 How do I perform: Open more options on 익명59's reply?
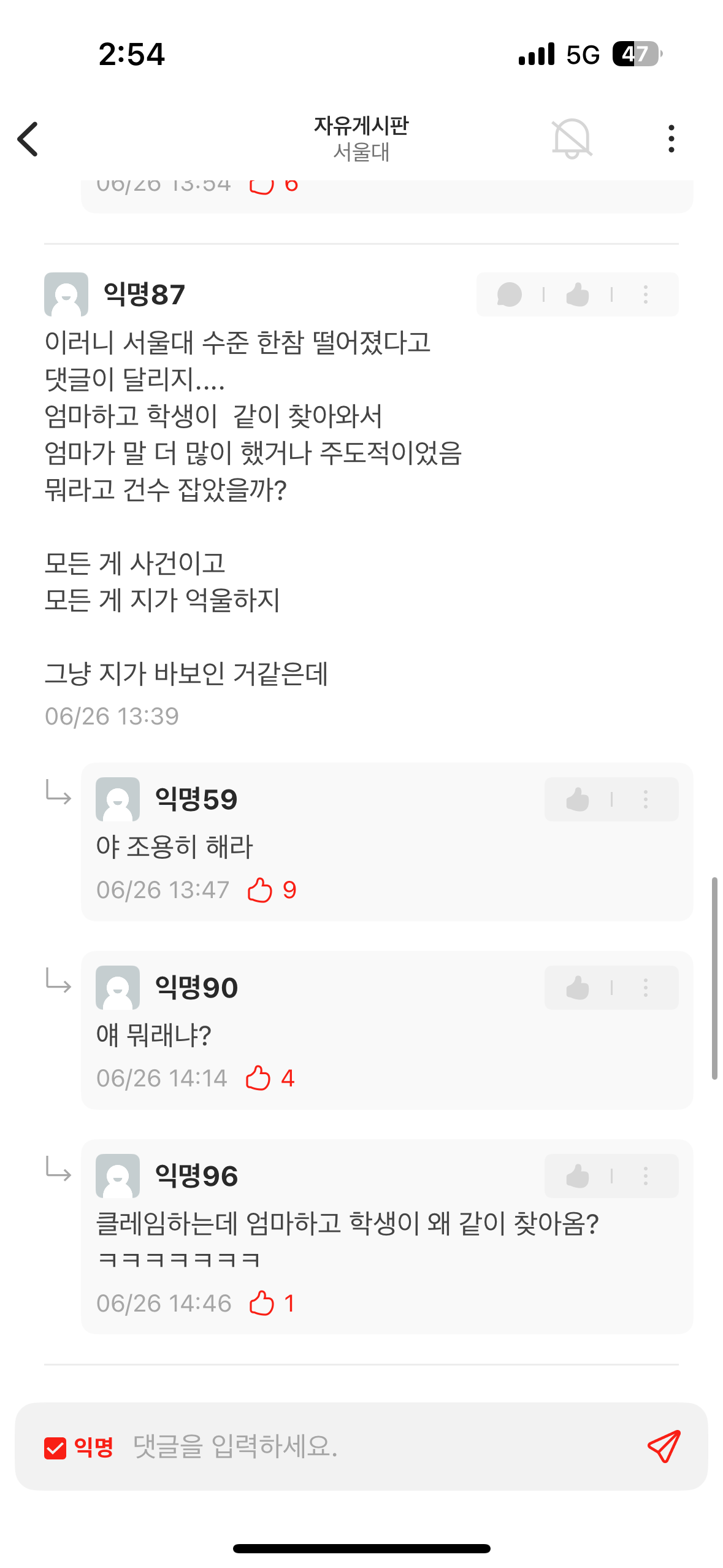pos(645,799)
